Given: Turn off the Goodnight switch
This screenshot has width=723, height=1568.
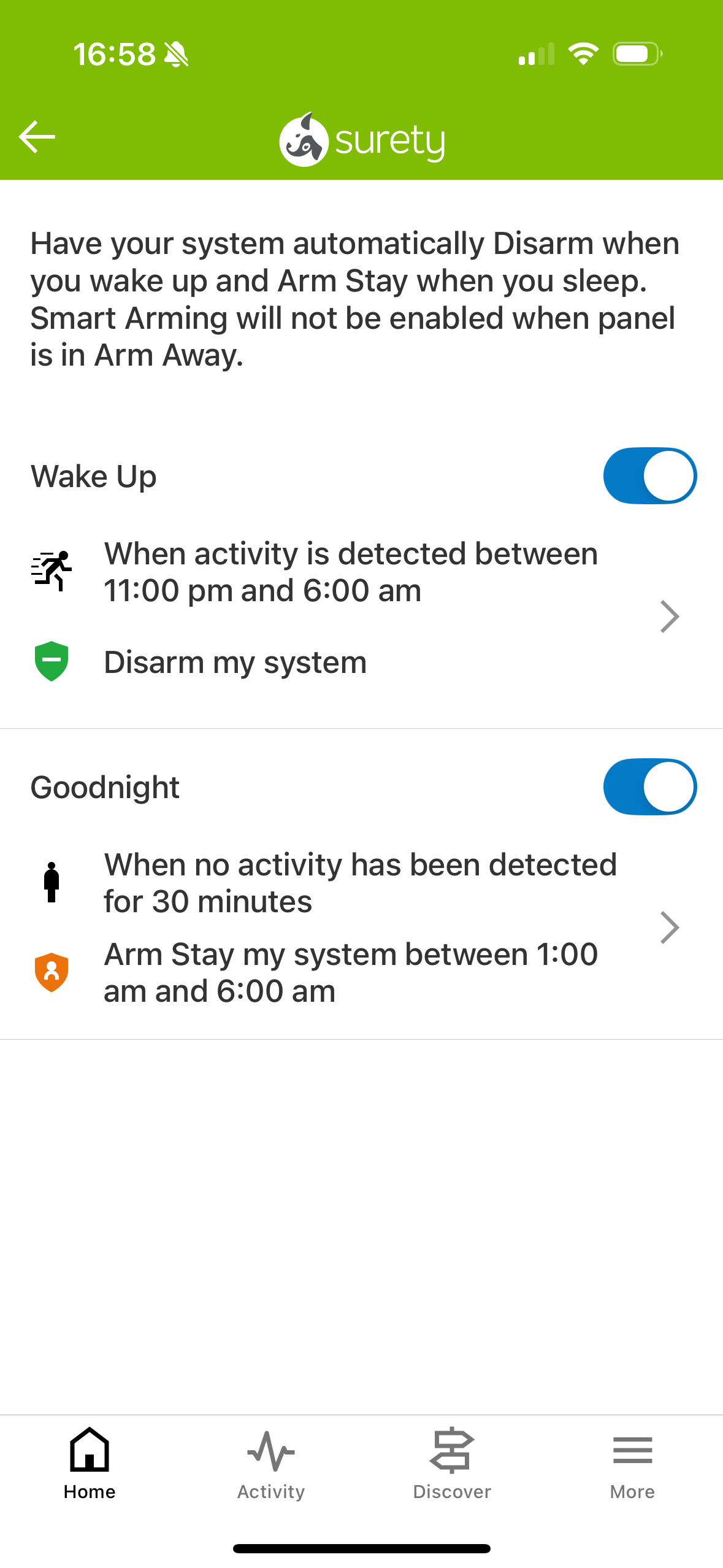Looking at the screenshot, I should pos(649,787).
